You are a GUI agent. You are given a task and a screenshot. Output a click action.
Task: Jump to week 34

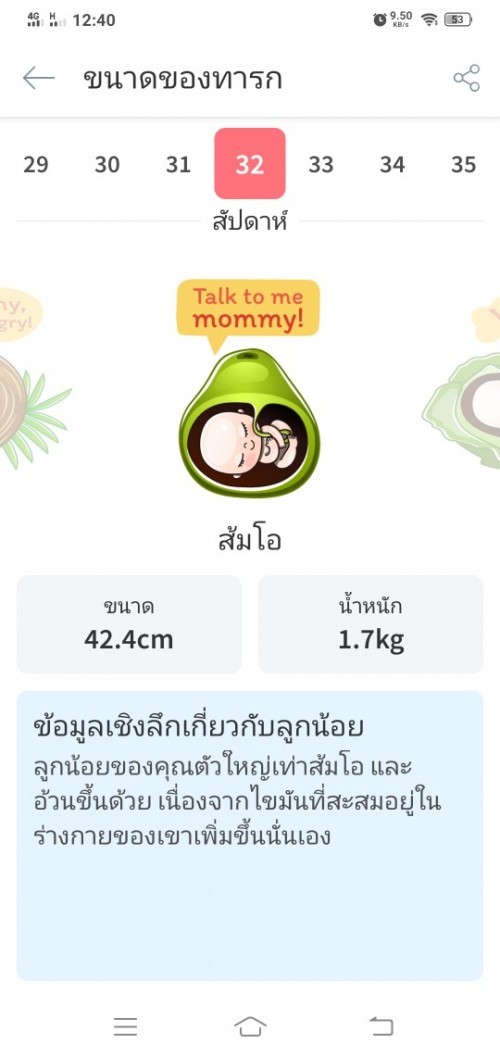pyautogui.click(x=392, y=164)
